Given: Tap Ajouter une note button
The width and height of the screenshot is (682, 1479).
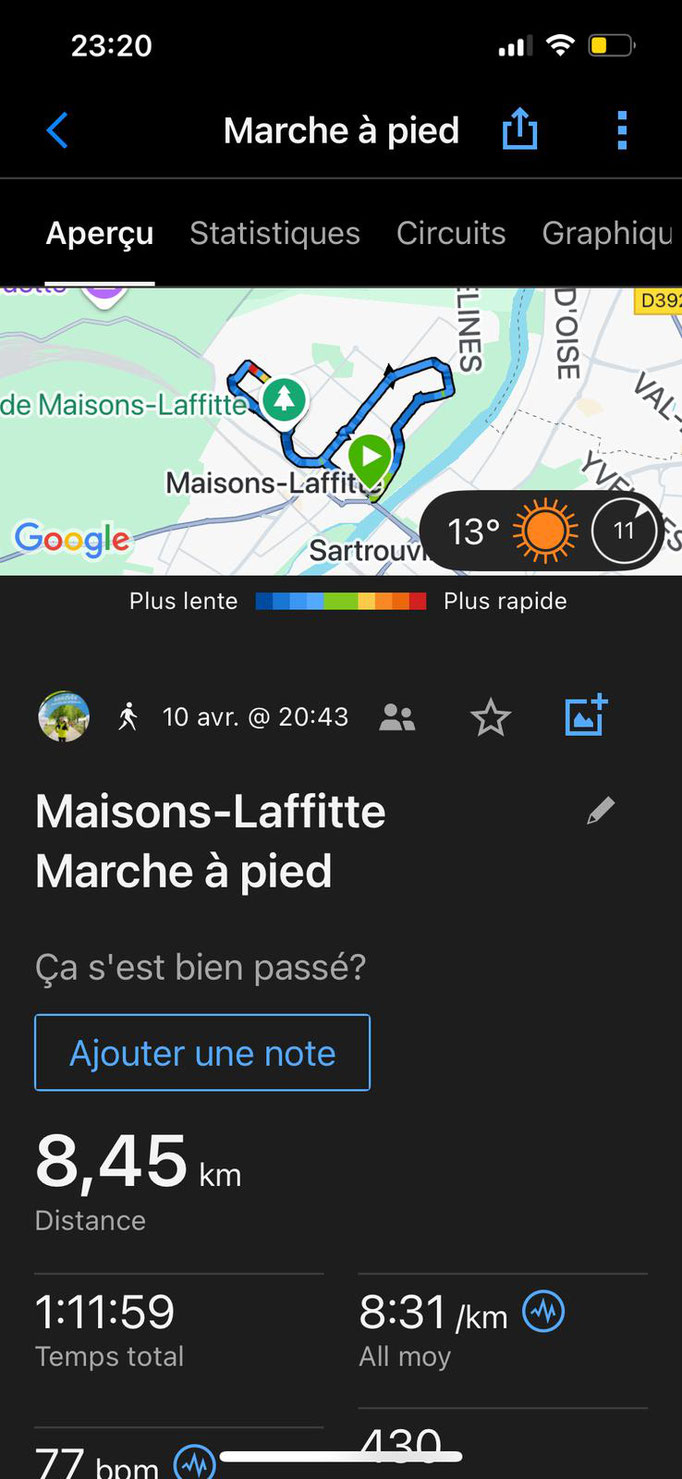Looking at the screenshot, I should 203,1053.
